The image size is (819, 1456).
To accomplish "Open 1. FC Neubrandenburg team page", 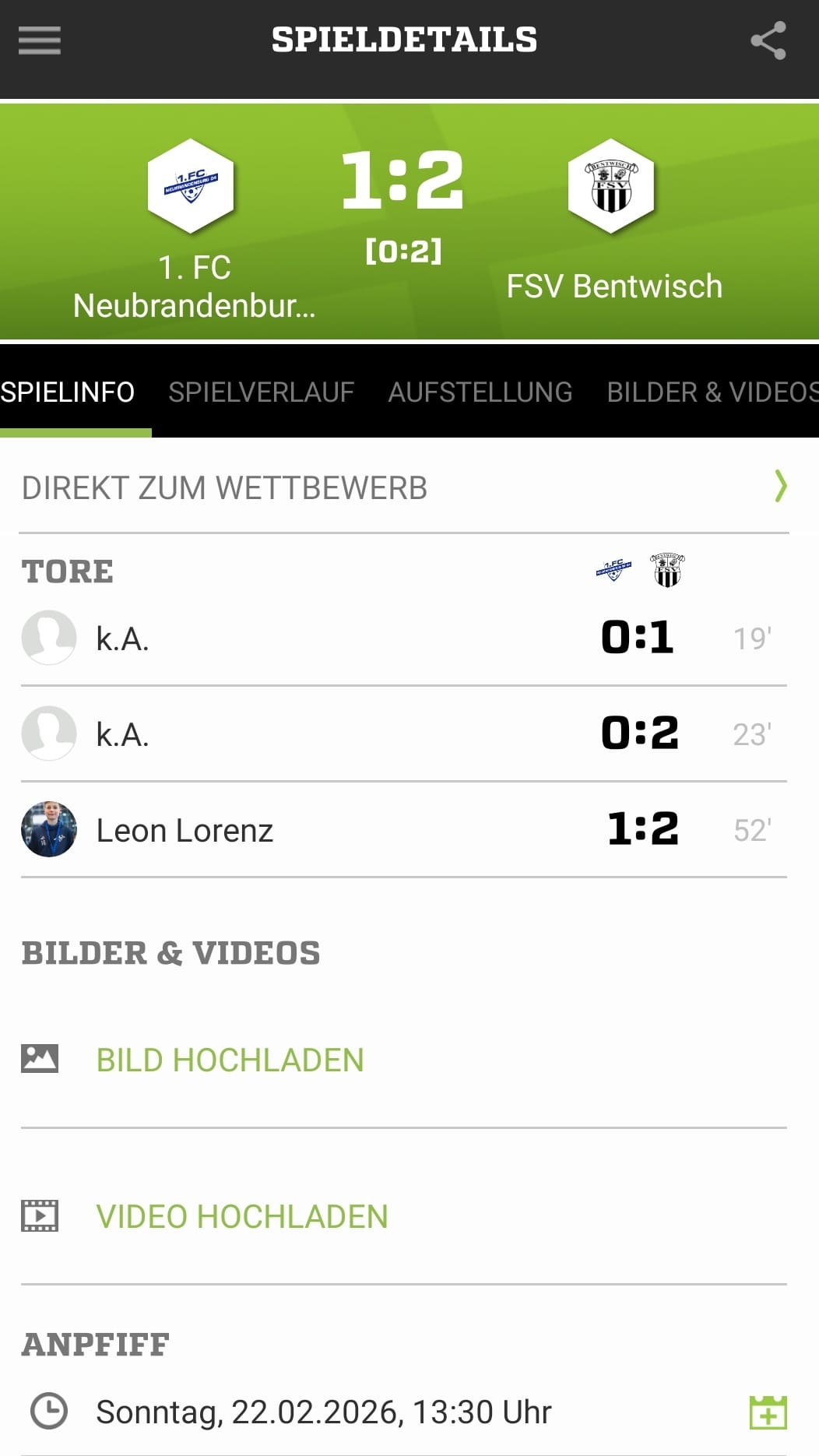I will point(192,187).
